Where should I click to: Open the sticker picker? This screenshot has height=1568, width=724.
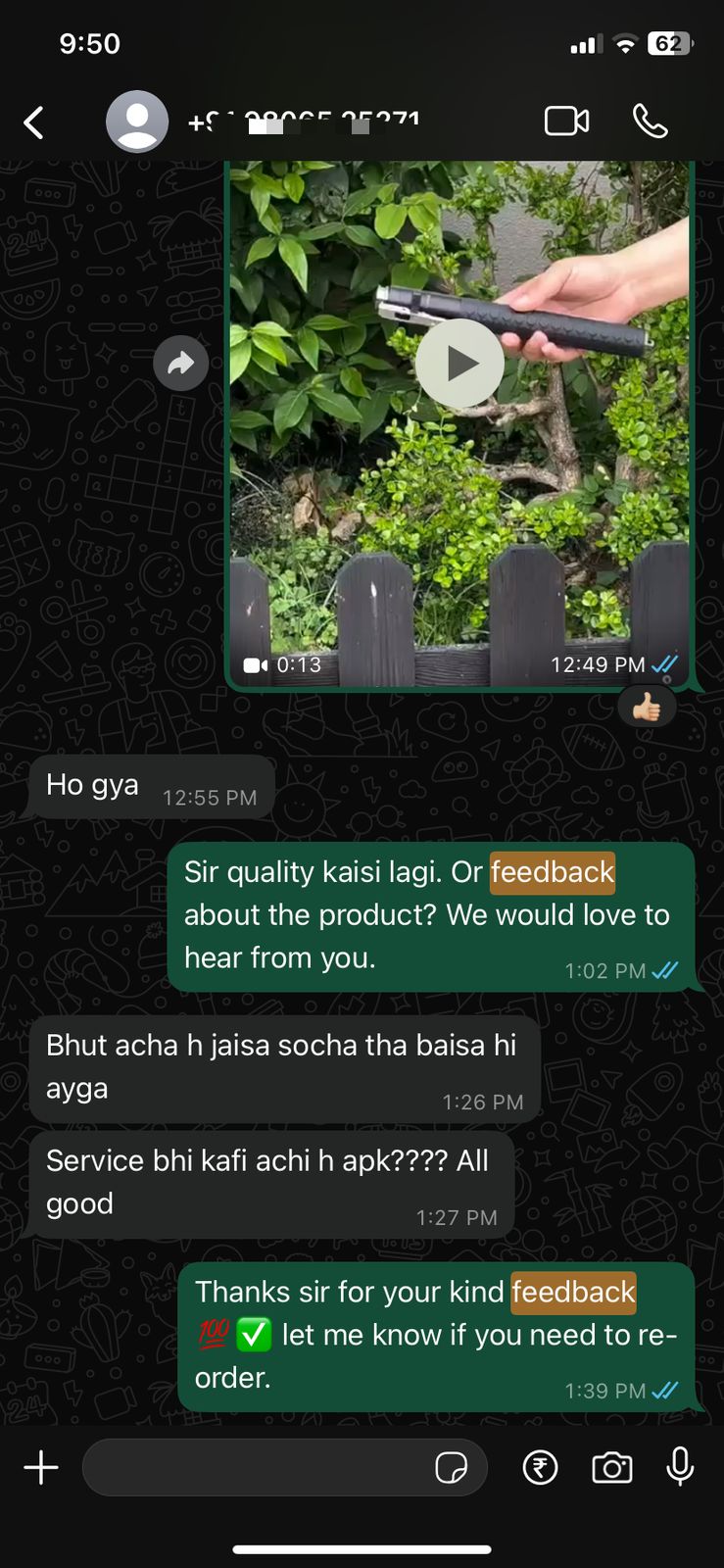(x=451, y=1467)
